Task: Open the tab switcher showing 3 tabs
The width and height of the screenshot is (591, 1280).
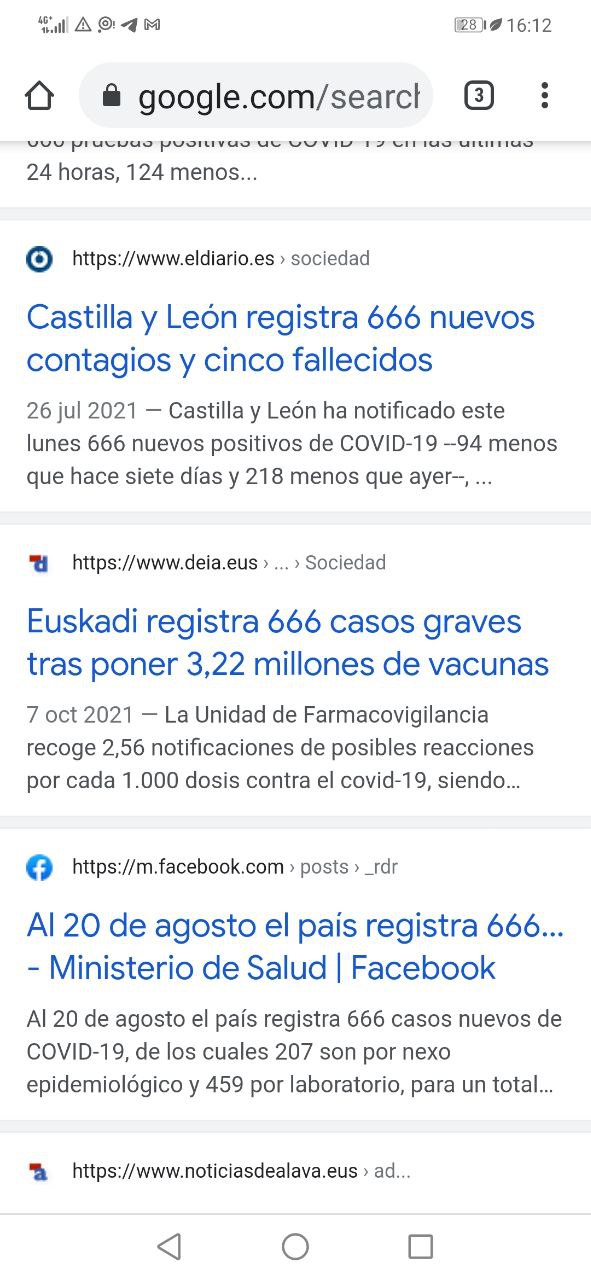Action: [x=479, y=96]
